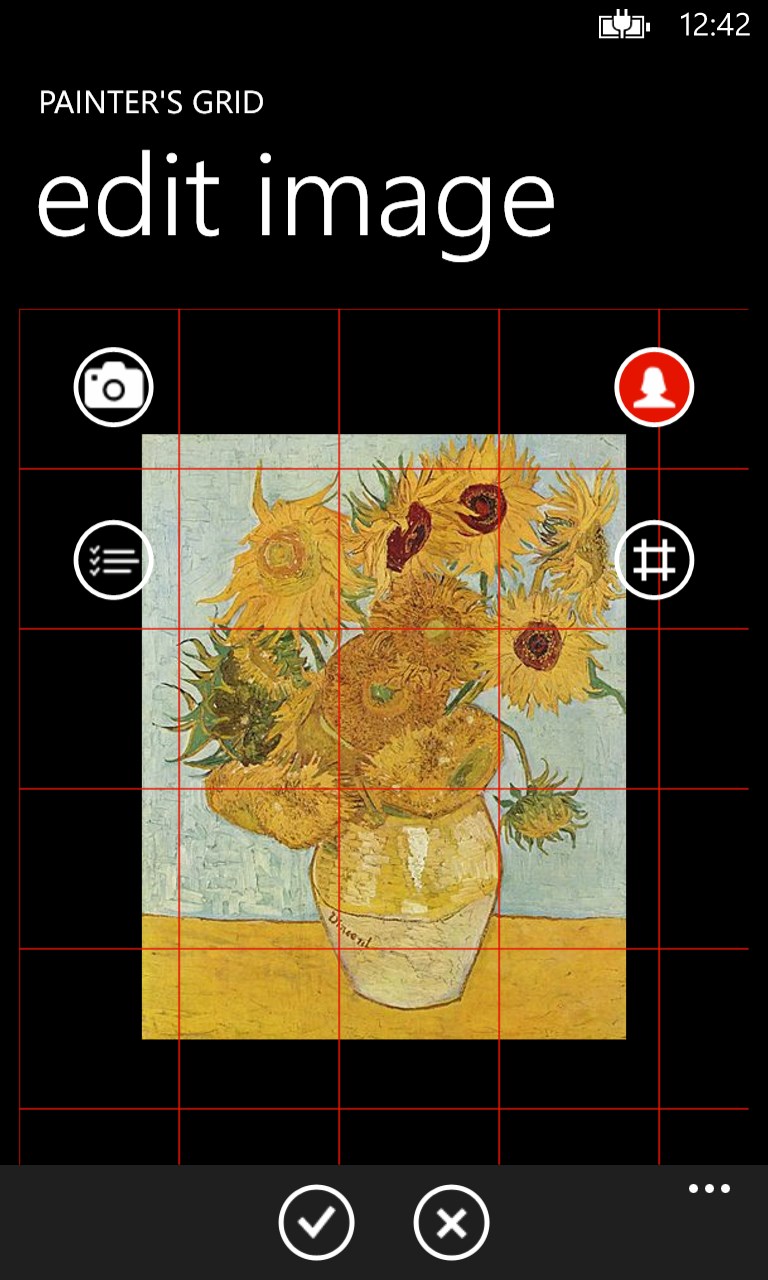Tap the grid settings icon
The height and width of the screenshot is (1280, 768).
654,560
